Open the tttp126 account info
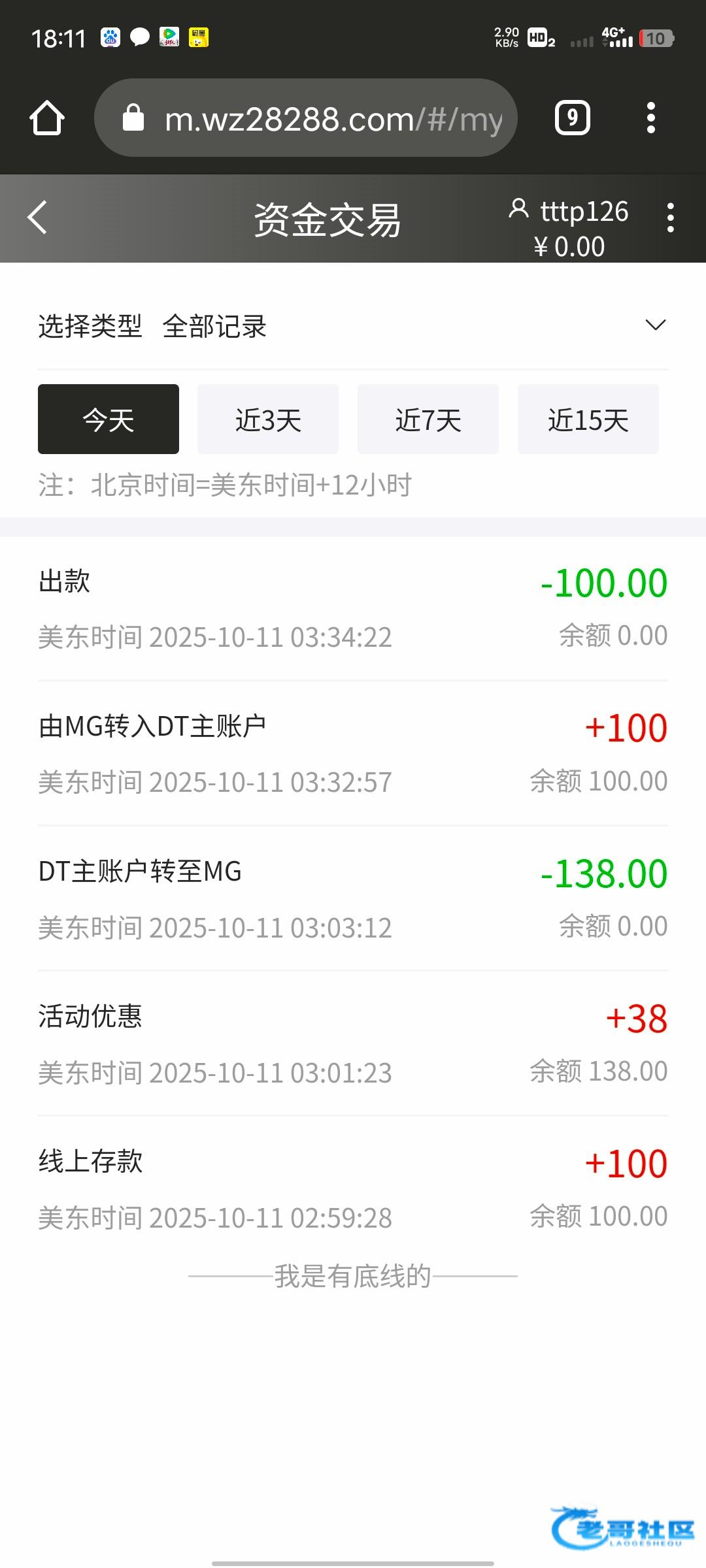This screenshot has width=706, height=1568. coord(569,212)
